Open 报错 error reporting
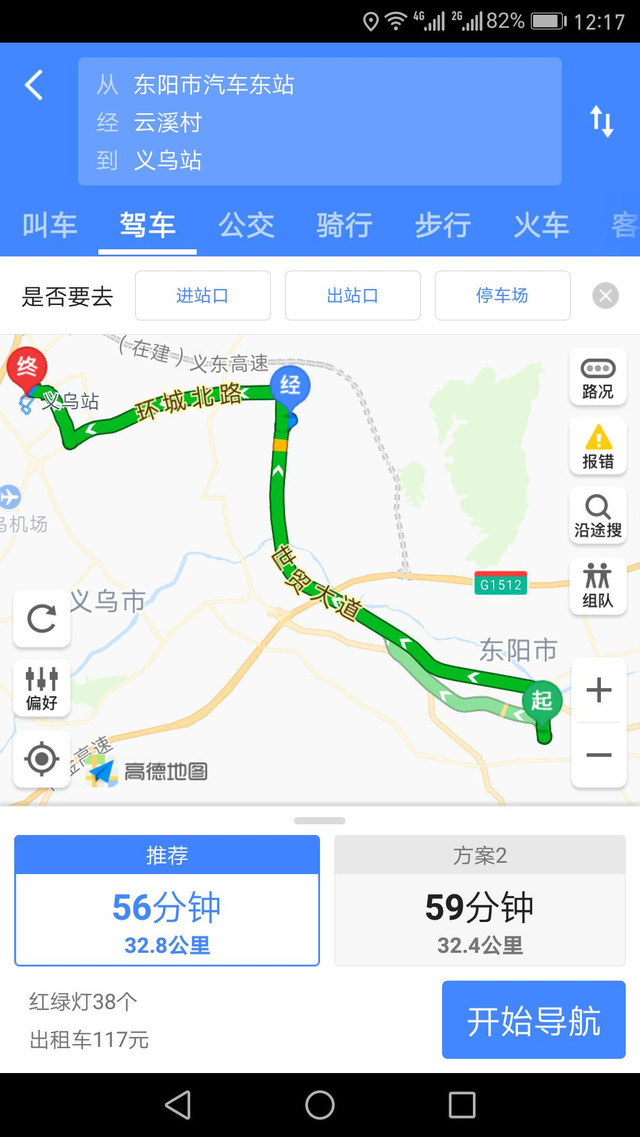The width and height of the screenshot is (640, 1137). coord(597,447)
